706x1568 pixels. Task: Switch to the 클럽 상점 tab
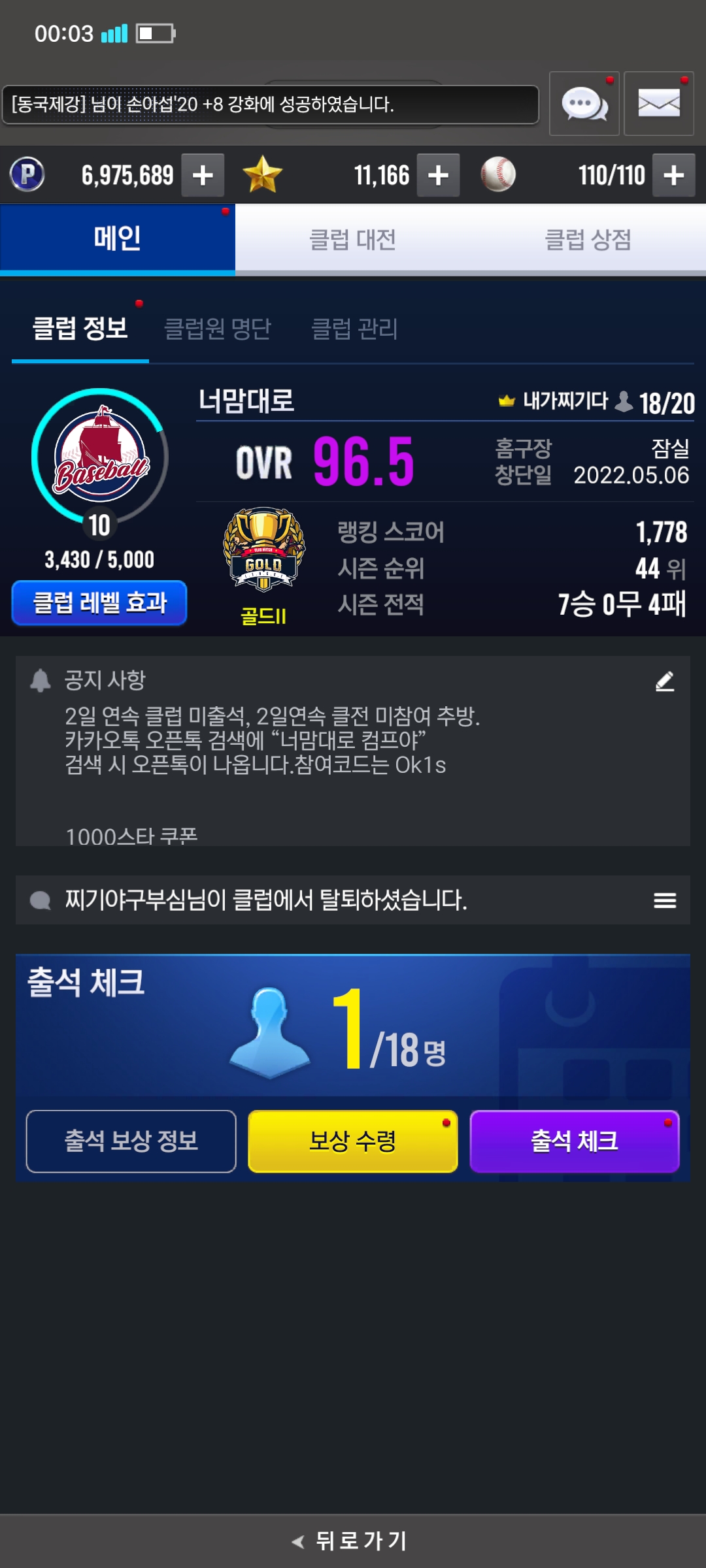pyautogui.click(x=588, y=240)
